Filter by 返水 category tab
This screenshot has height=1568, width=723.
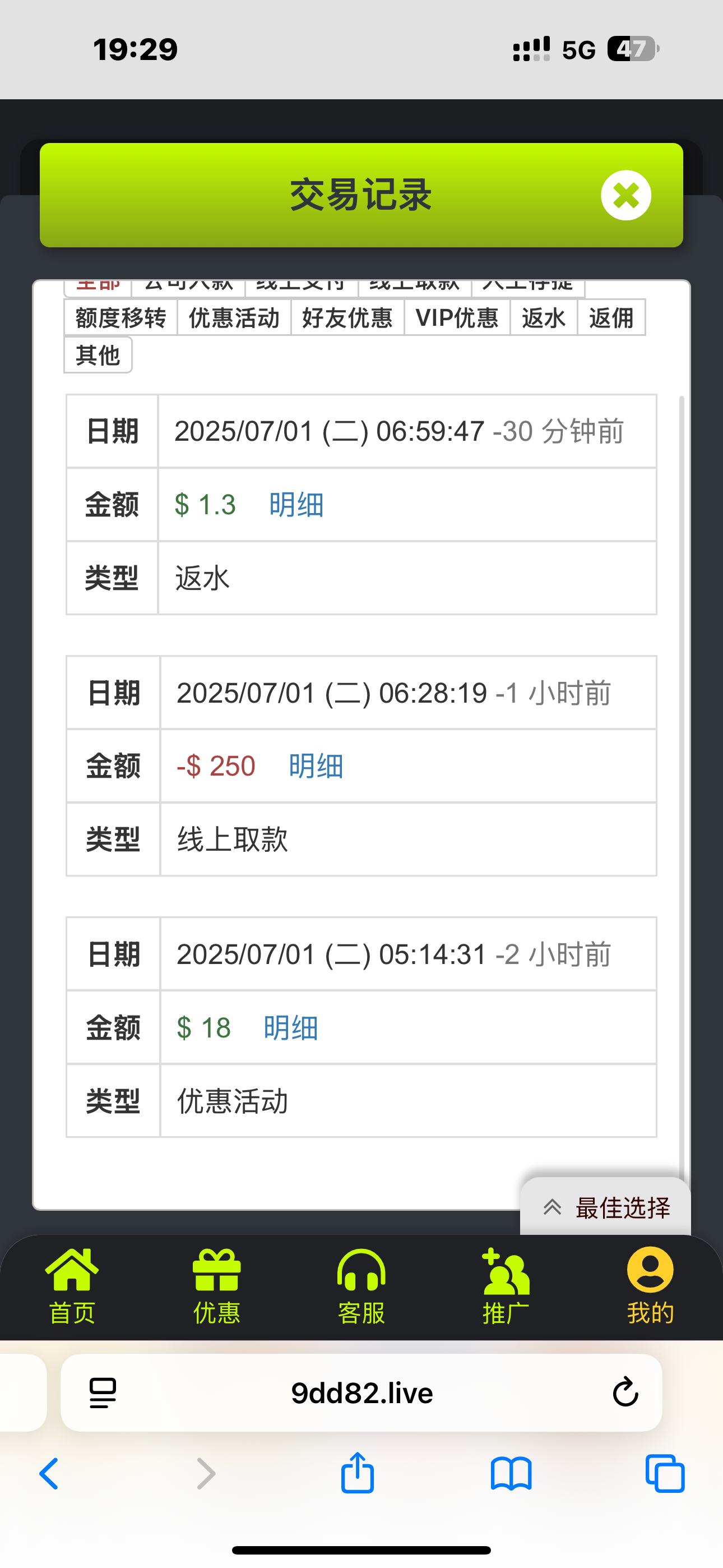pyautogui.click(x=543, y=318)
